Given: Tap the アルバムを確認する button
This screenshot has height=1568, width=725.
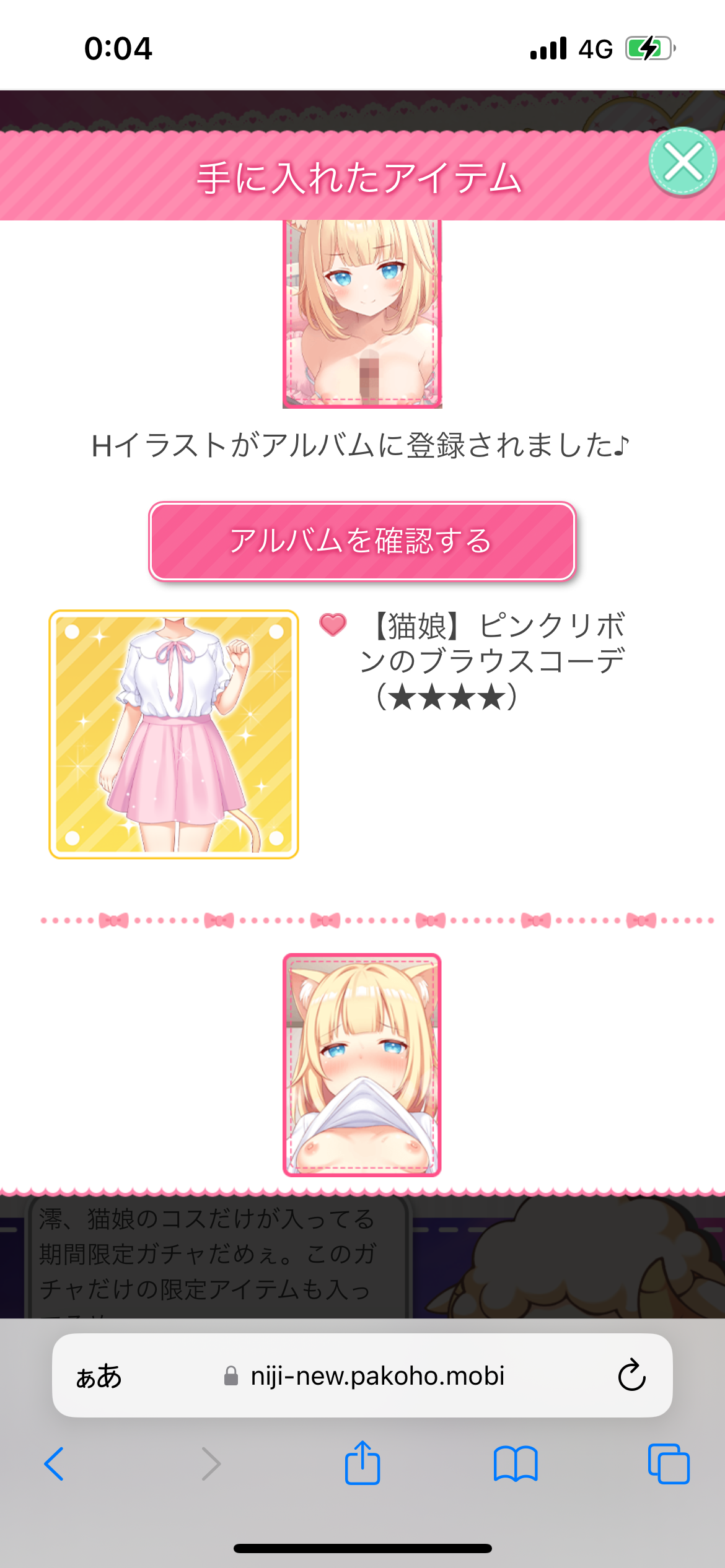Looking at the screenshot, I should 362,541.
